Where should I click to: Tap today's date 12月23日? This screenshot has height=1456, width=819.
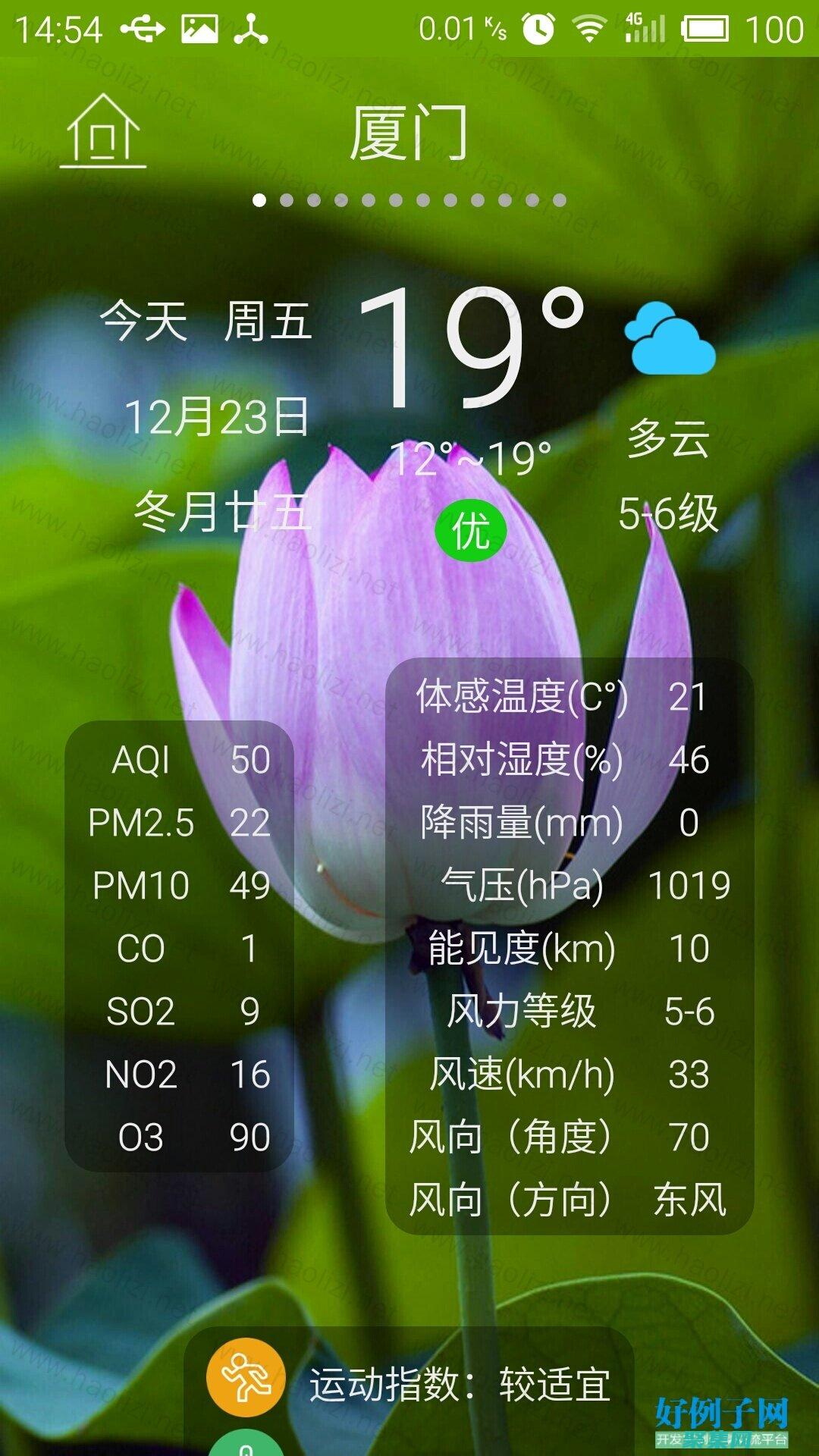[218, 416]
